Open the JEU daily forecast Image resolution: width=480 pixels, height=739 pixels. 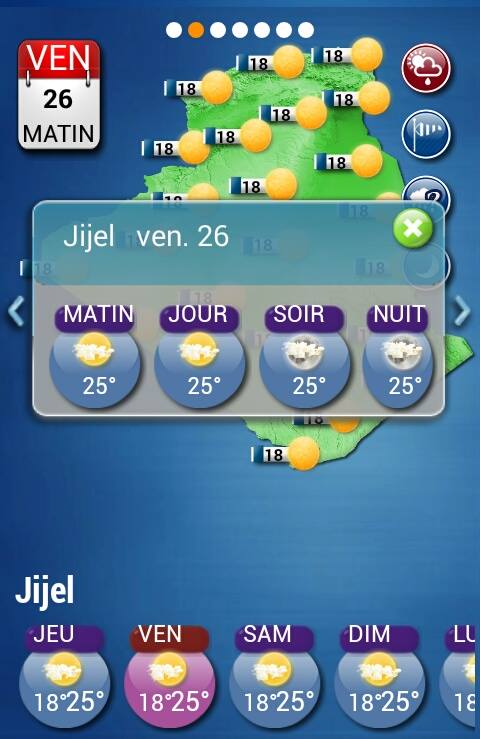[65, 676]
